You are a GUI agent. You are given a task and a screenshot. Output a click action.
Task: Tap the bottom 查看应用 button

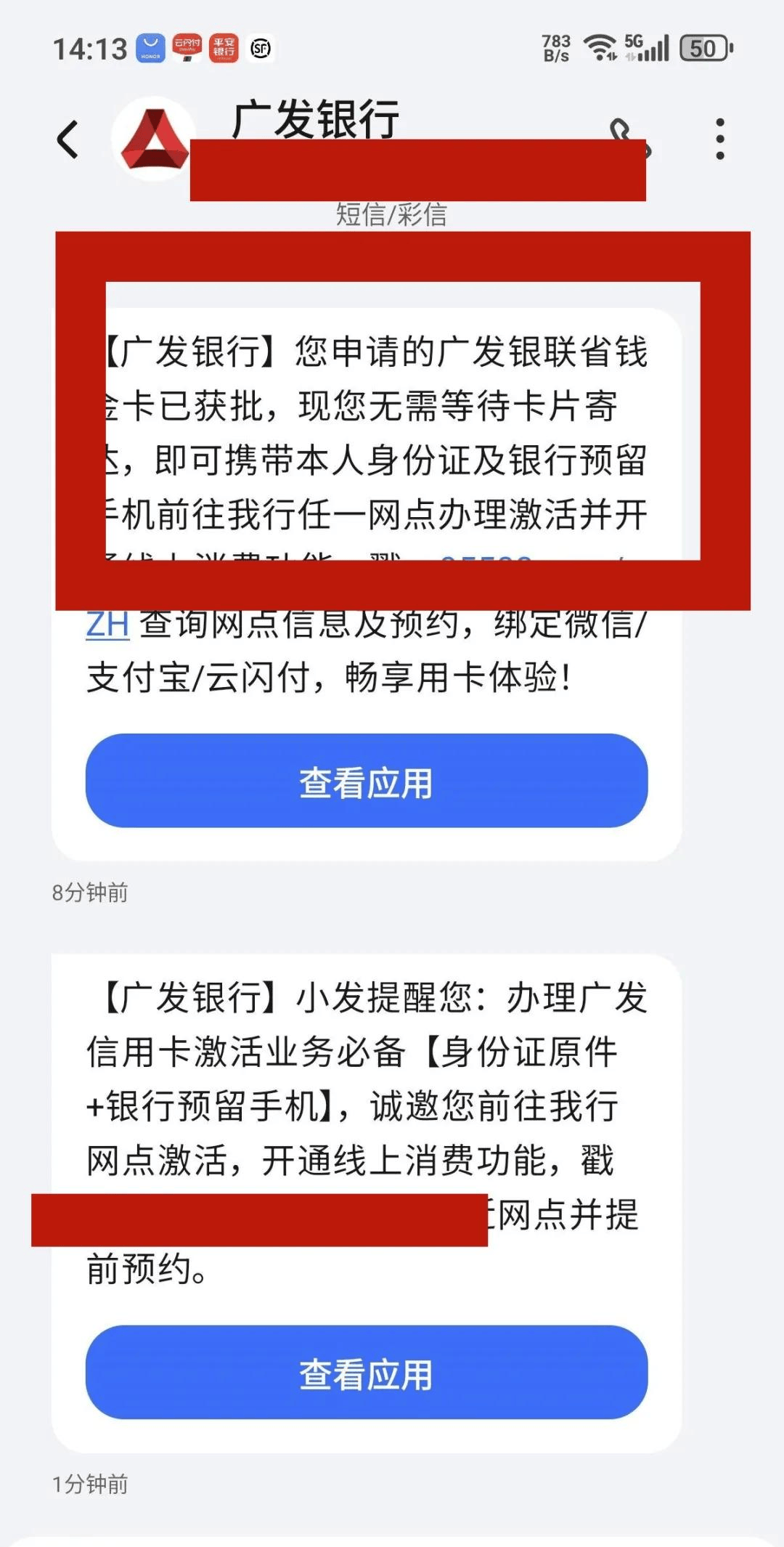tap(367, 1374)
